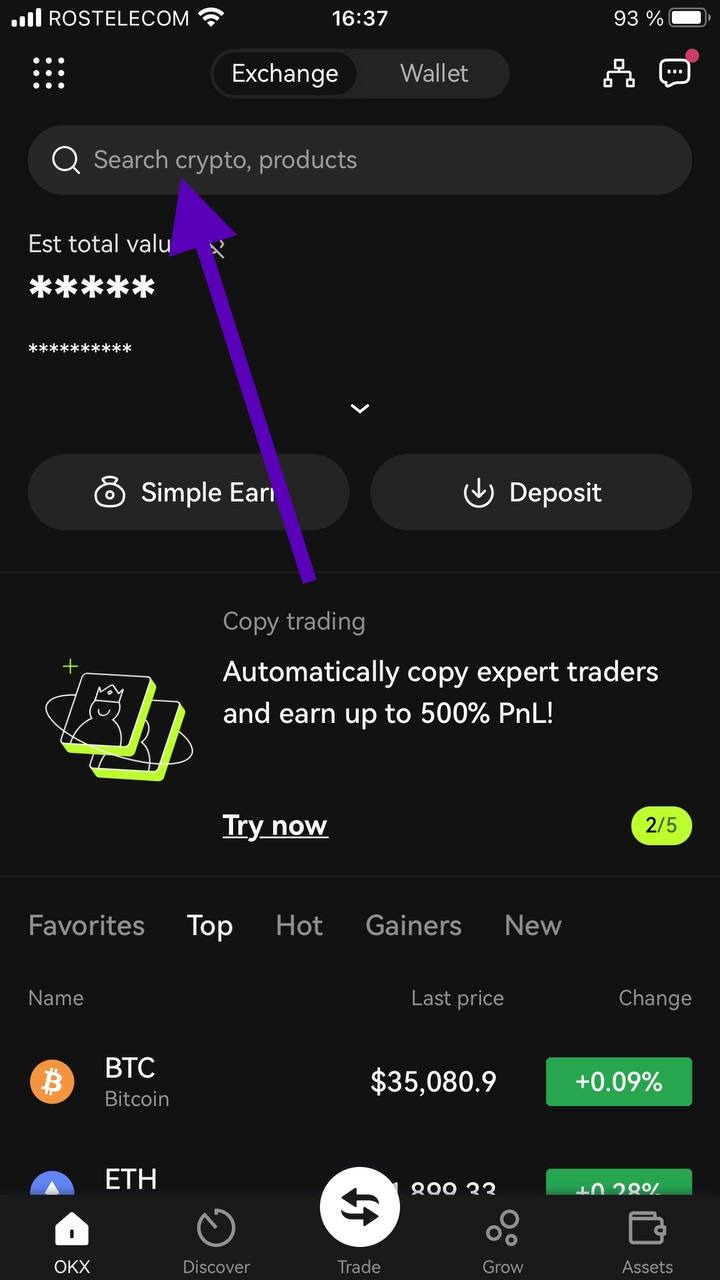Open the apps grid menu
Viewport: 720px width, 1280px height.
click(48, 73)
